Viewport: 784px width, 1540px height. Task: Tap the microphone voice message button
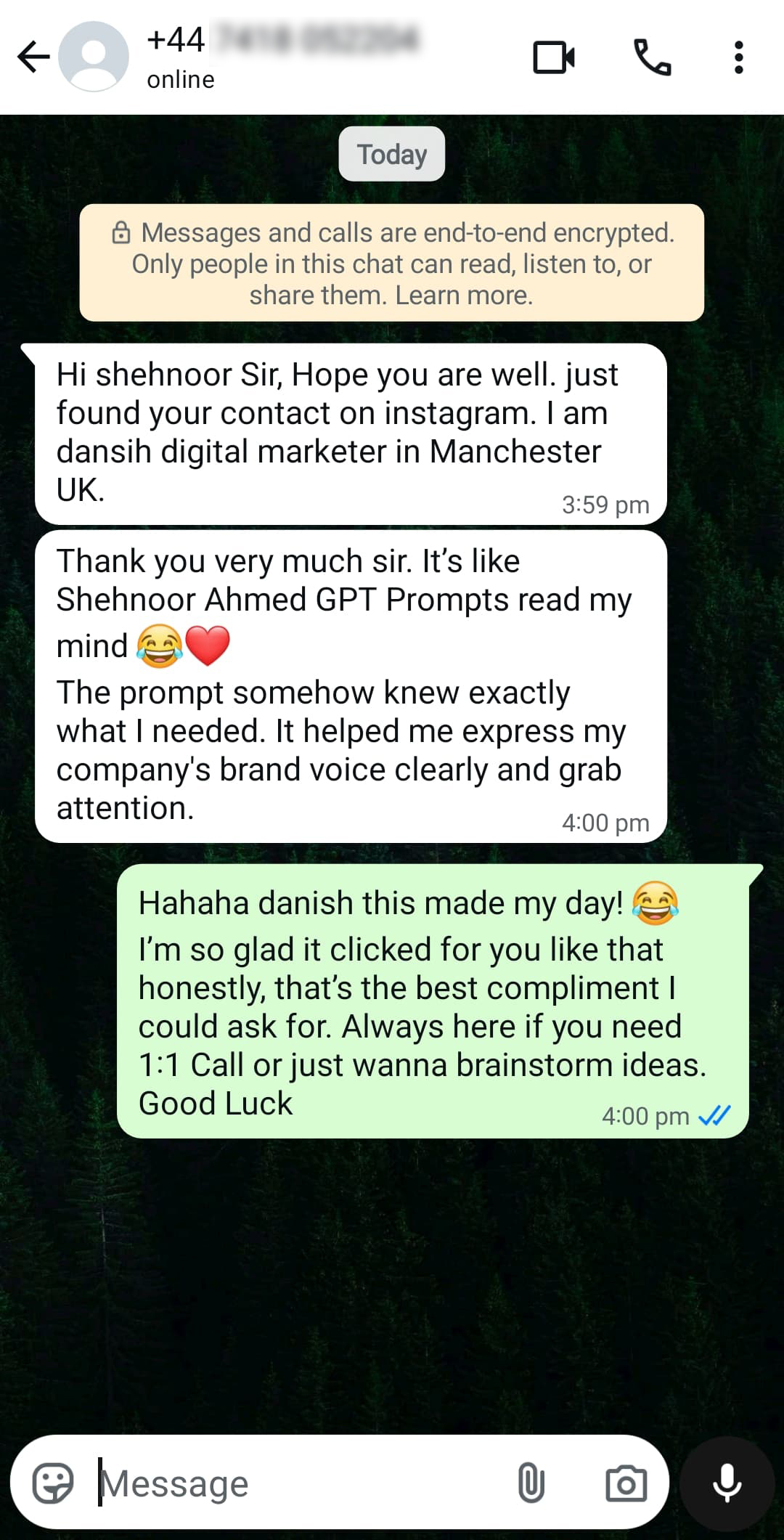click(x=727, y=1483)
